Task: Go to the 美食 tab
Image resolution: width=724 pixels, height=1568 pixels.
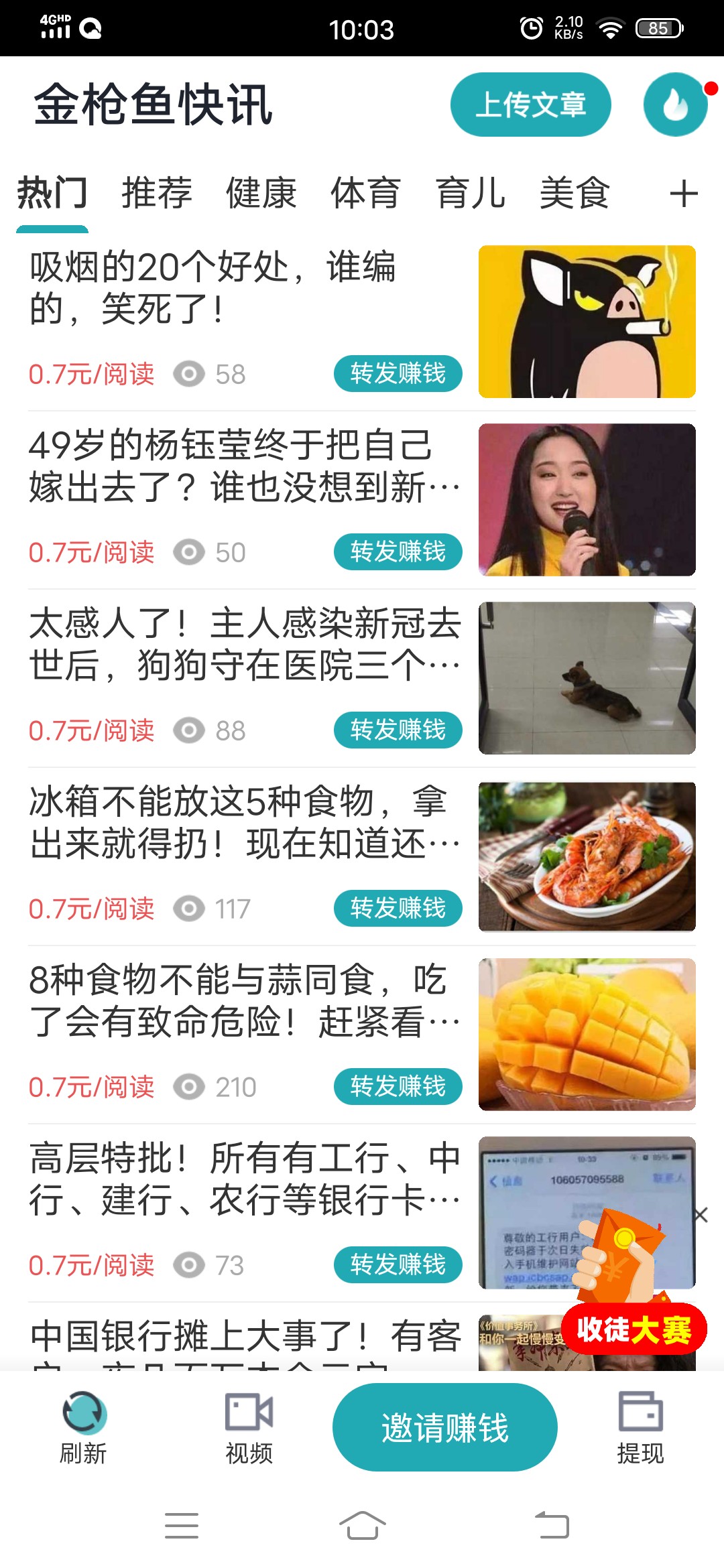Action: click(575, 194)
